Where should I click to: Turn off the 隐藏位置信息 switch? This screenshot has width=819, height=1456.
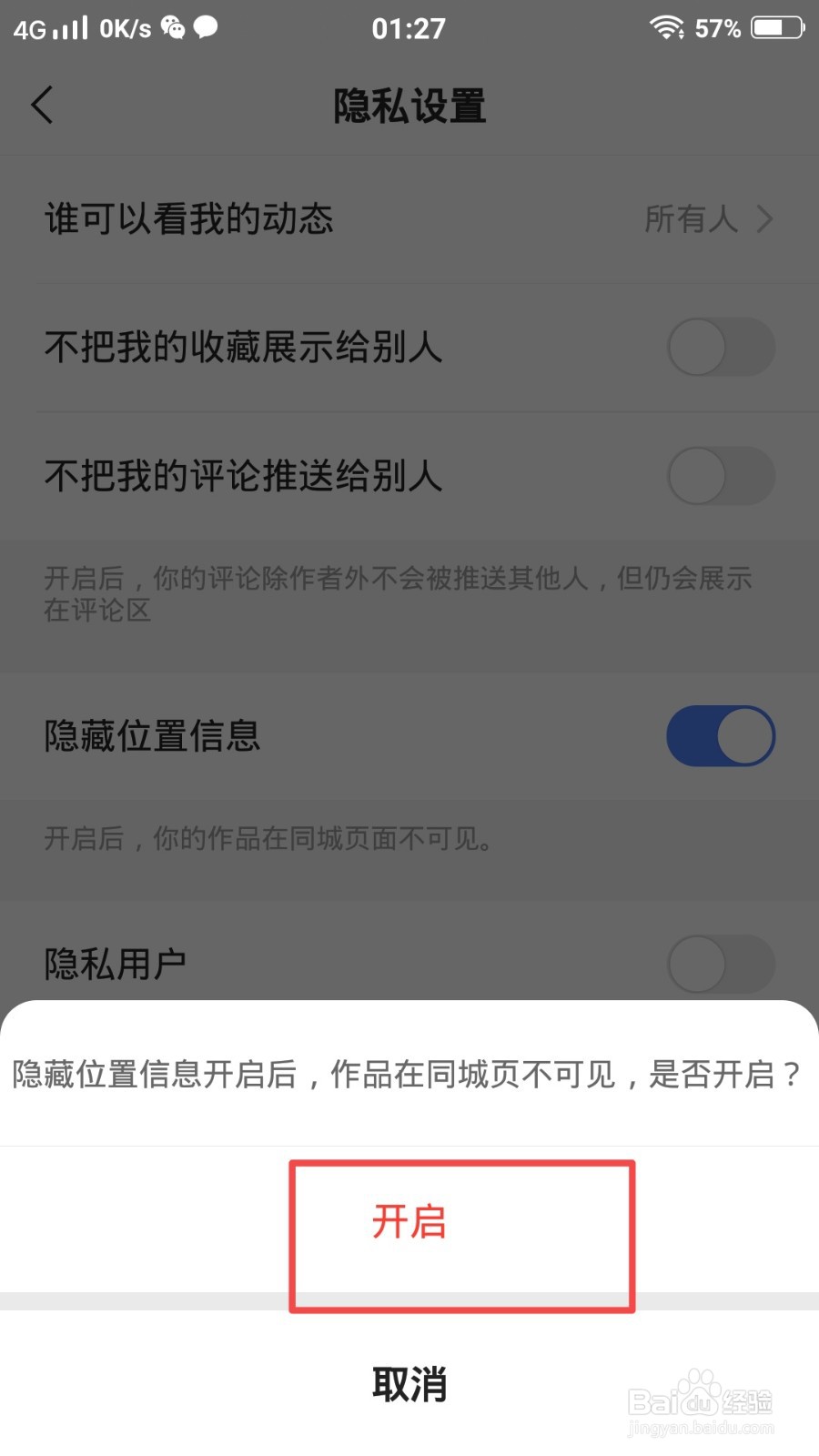pos(720,736)
